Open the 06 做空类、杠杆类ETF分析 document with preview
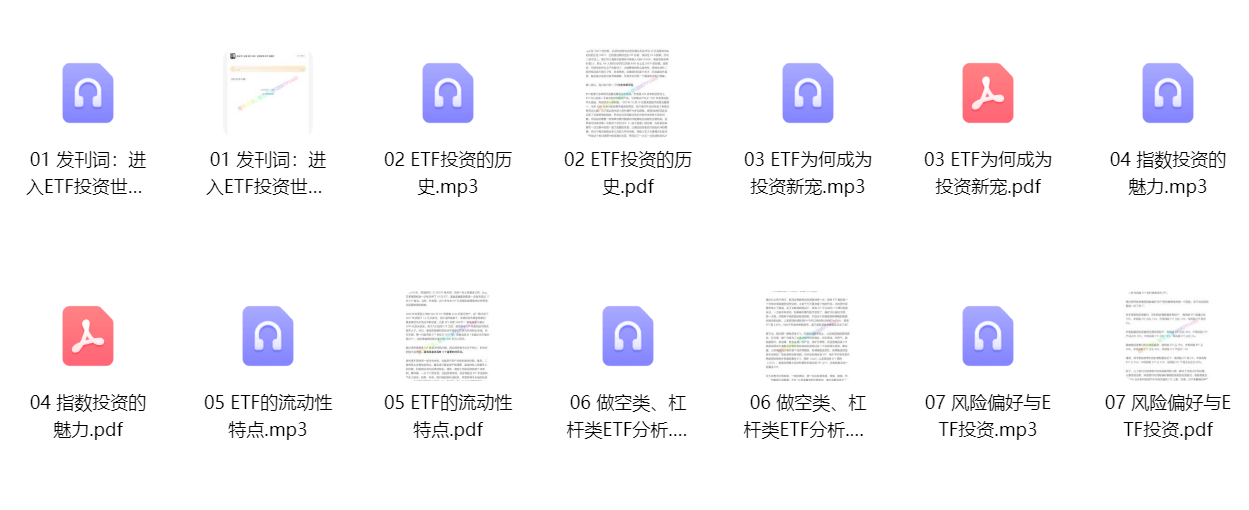The image size is (1249, 510). [x=808, y=336]
